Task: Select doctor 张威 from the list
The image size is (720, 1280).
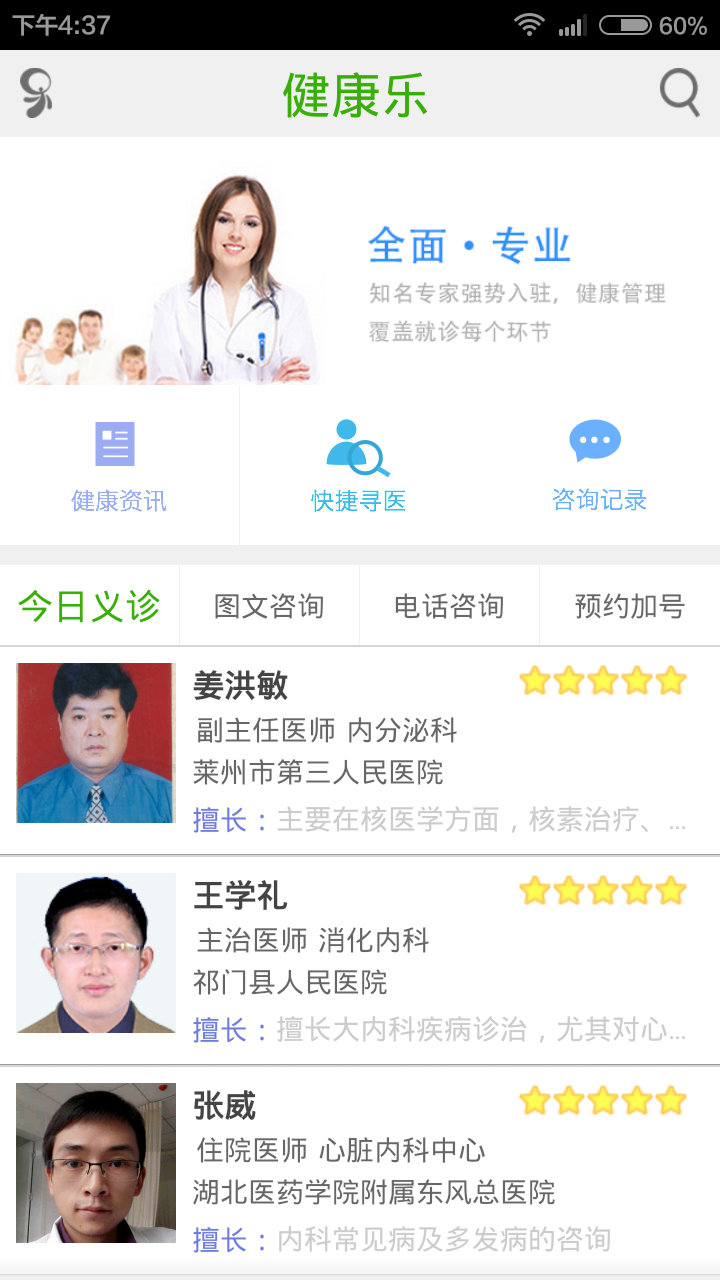Action: pos(360,1170)
